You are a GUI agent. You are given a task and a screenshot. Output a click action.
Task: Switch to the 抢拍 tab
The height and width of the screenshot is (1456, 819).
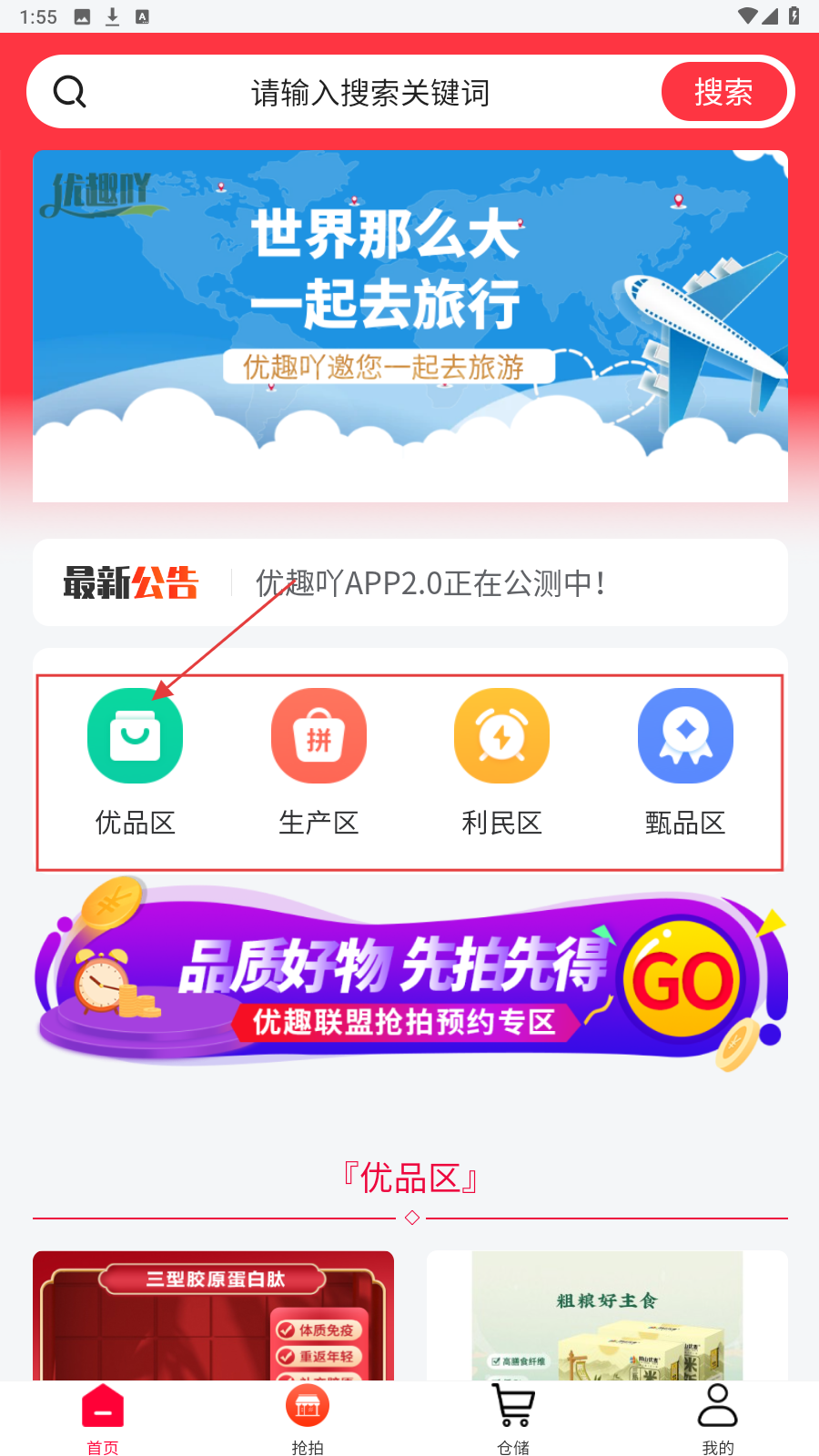point(308,1419)
